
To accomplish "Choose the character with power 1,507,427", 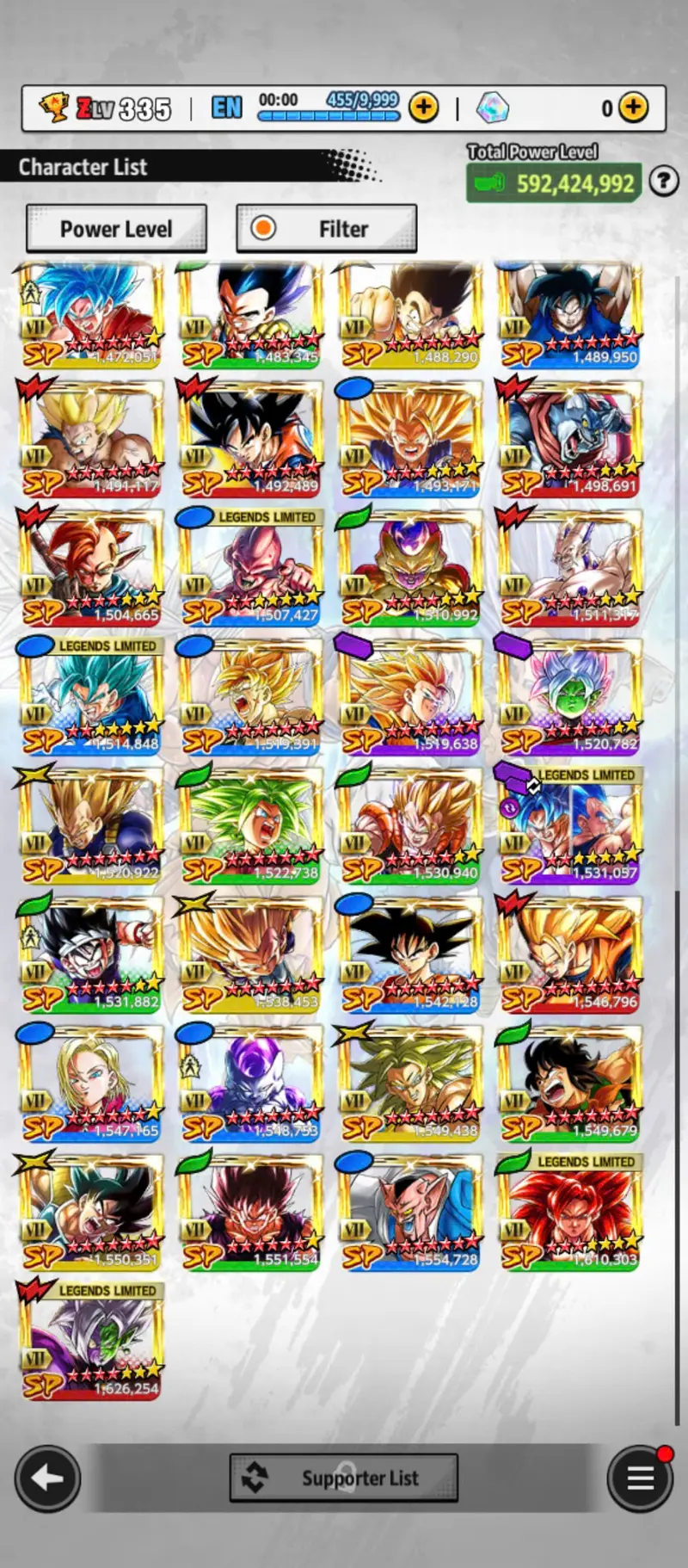I will [250, 566].
